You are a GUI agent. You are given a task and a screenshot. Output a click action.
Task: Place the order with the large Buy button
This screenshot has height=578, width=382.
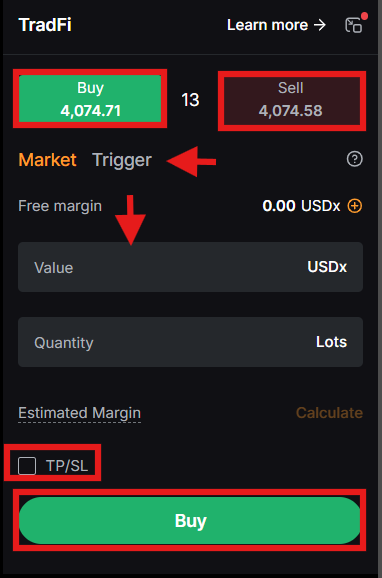[190, 520]
